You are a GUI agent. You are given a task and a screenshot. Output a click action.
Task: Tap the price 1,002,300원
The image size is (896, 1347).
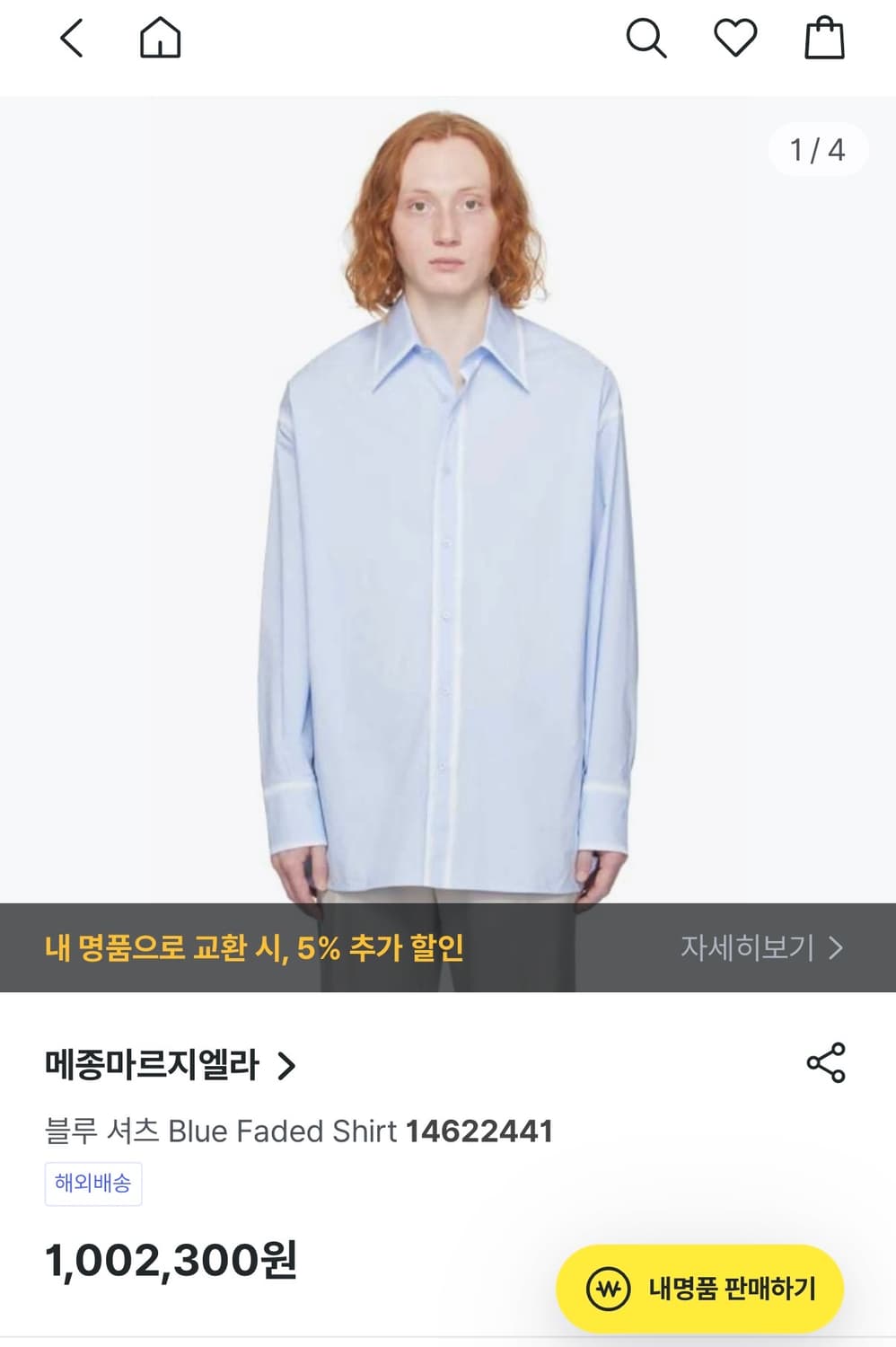pyautogui.click(x=172, y=1267)
